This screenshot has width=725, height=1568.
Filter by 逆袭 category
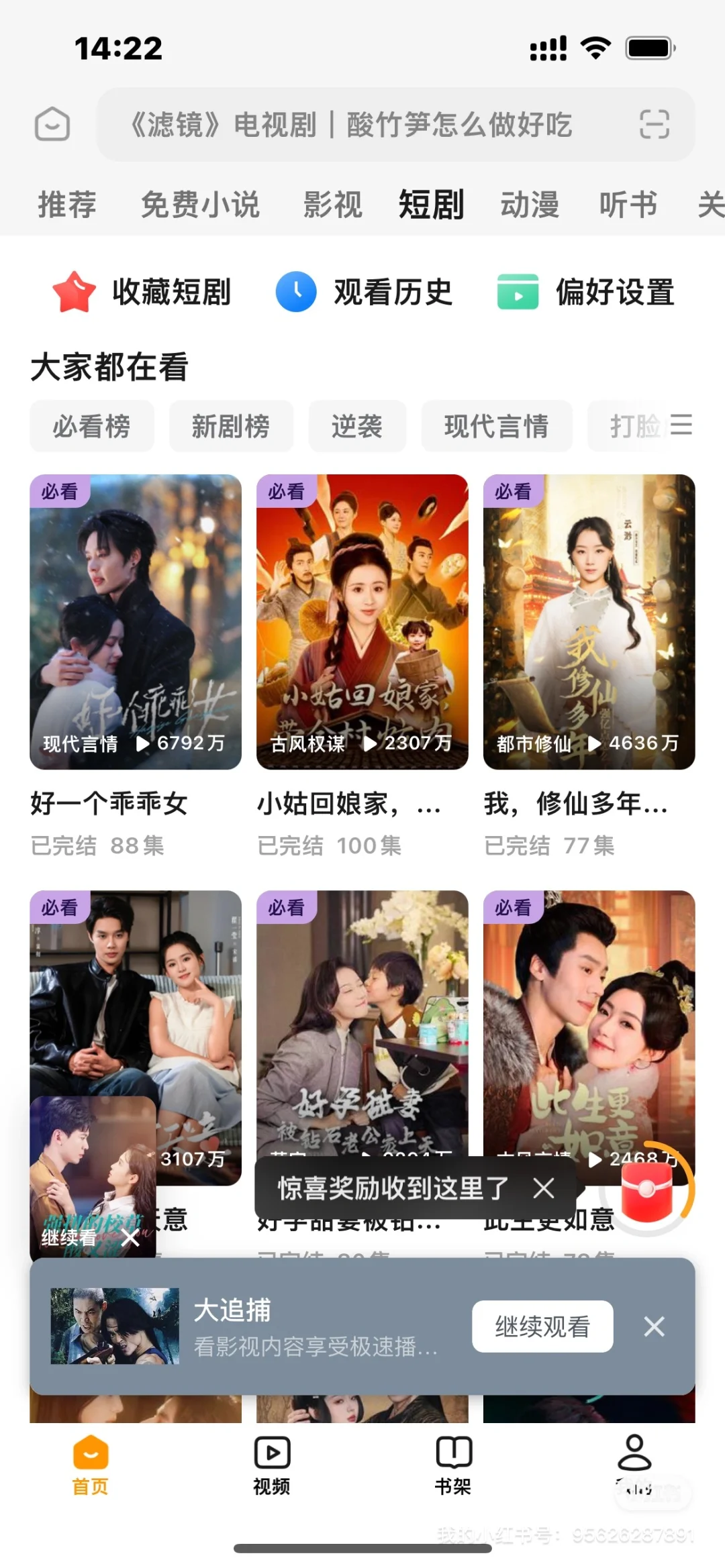pos(357,426)
